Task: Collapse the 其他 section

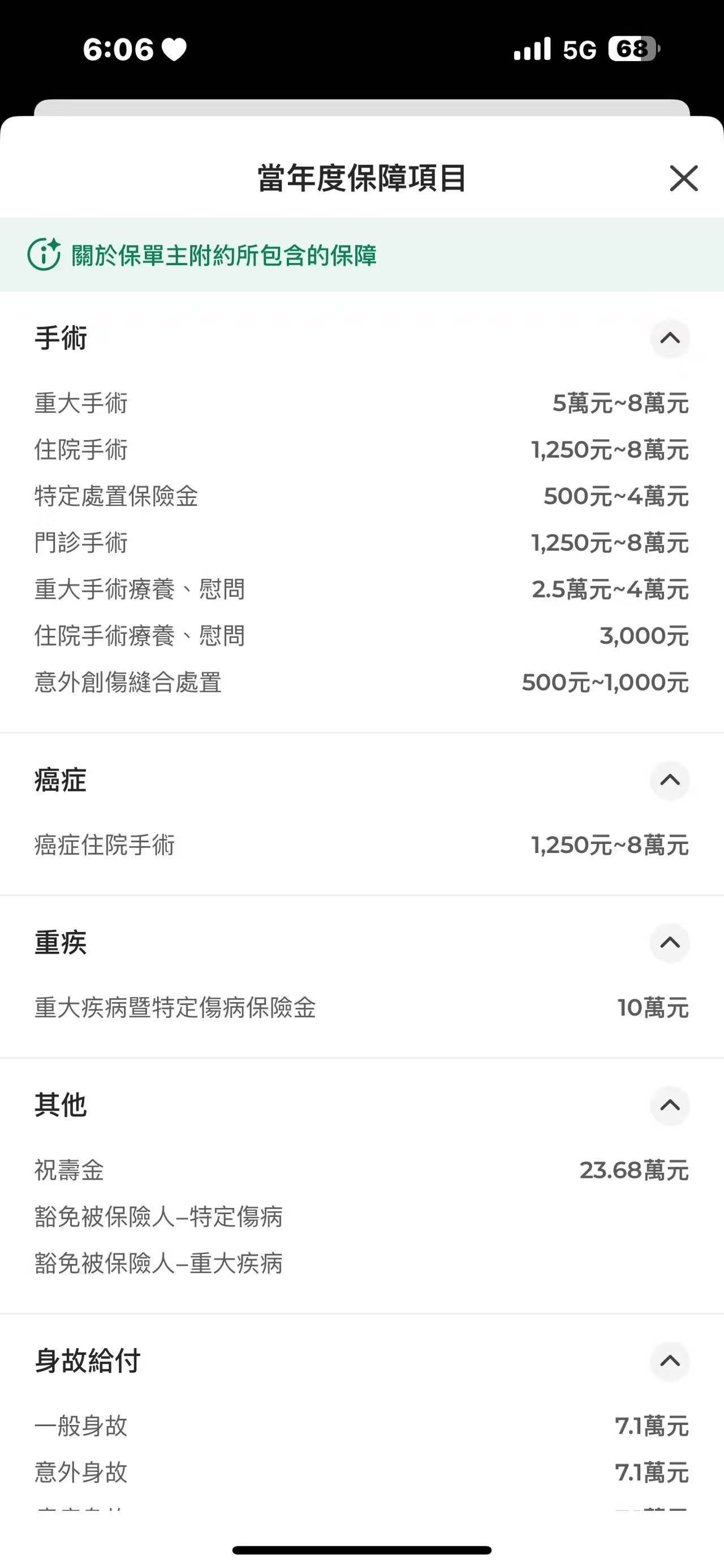Action: coord(670,1105)
